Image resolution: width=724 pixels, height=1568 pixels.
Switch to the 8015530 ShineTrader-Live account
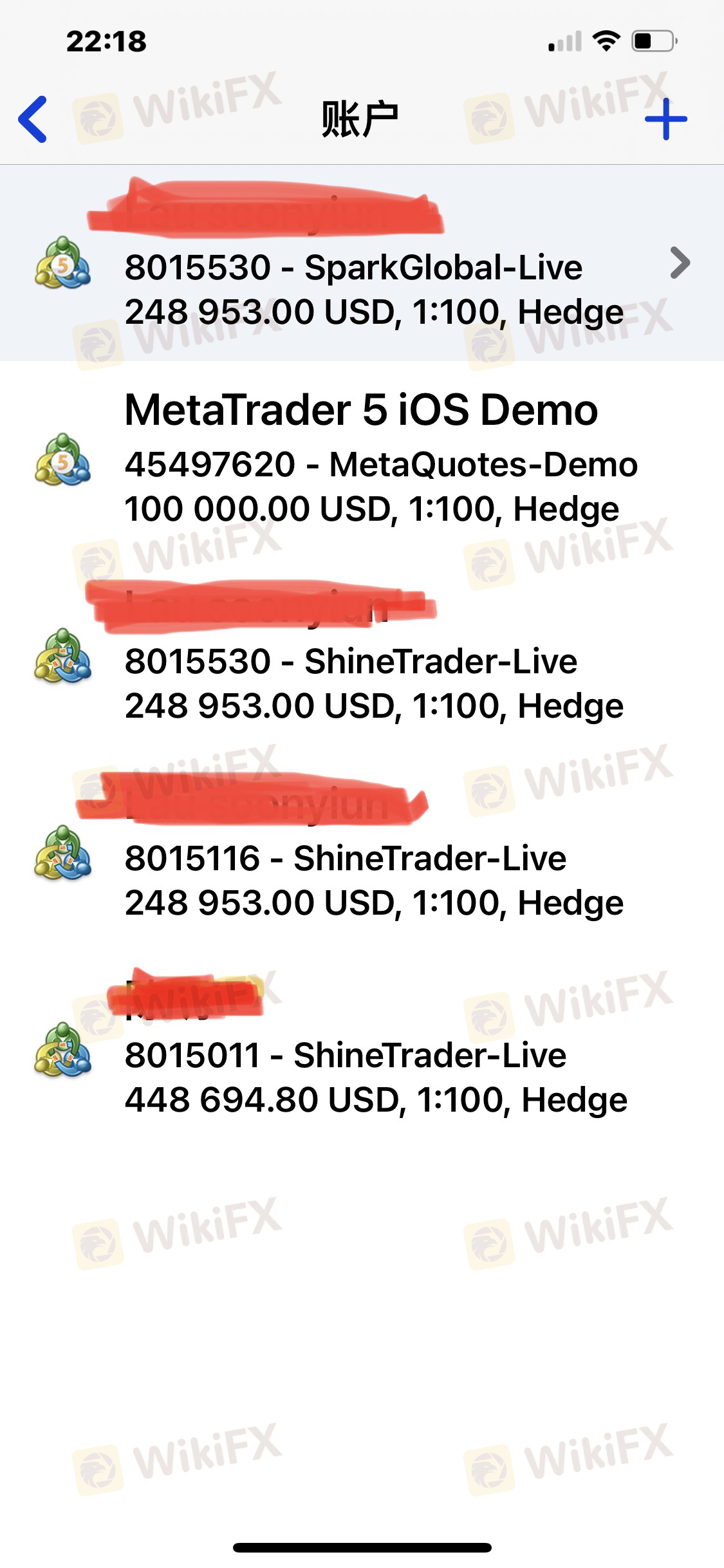coord(362,656)
